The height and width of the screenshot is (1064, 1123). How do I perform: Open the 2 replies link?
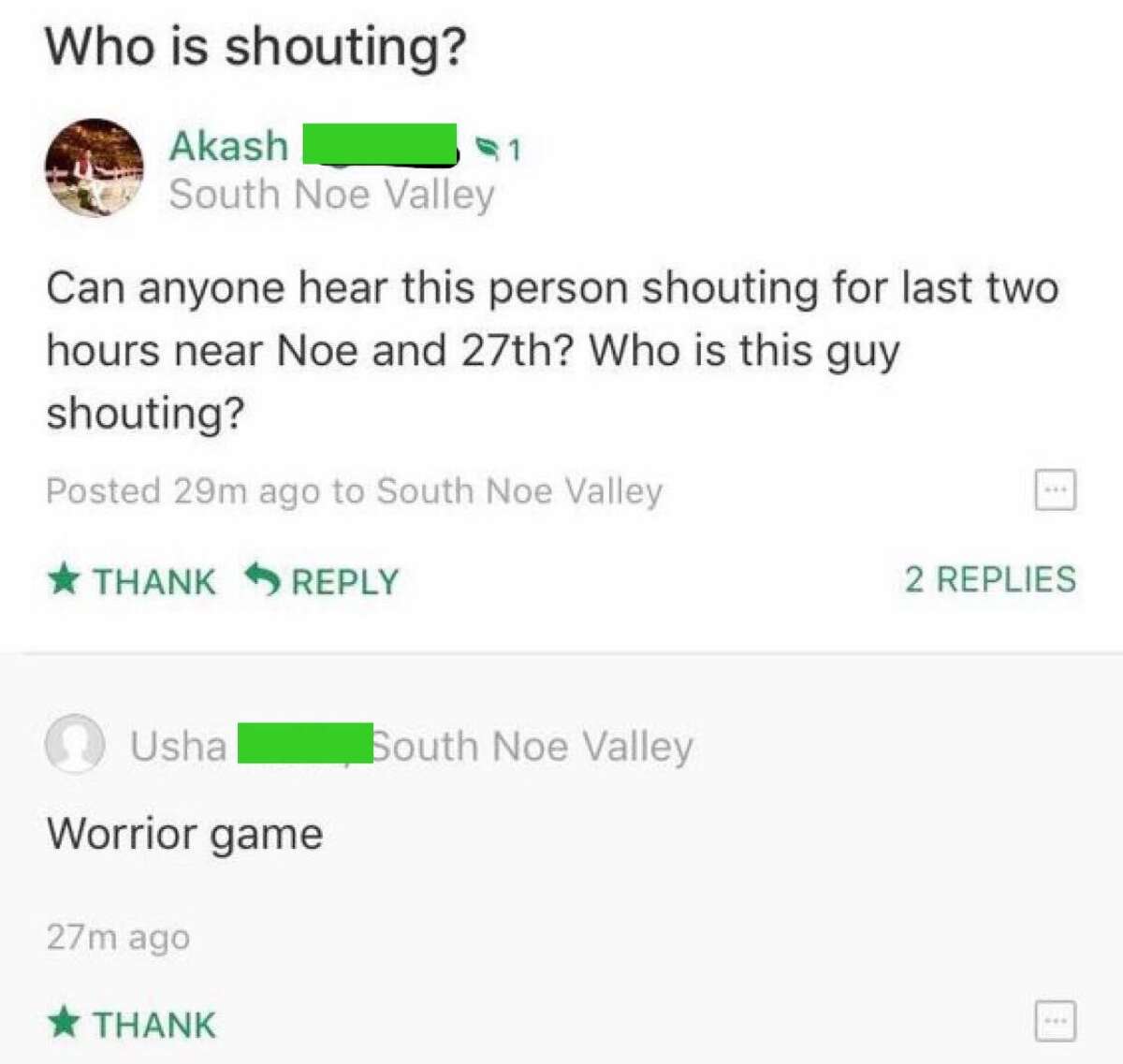click(x=989, y=579)
